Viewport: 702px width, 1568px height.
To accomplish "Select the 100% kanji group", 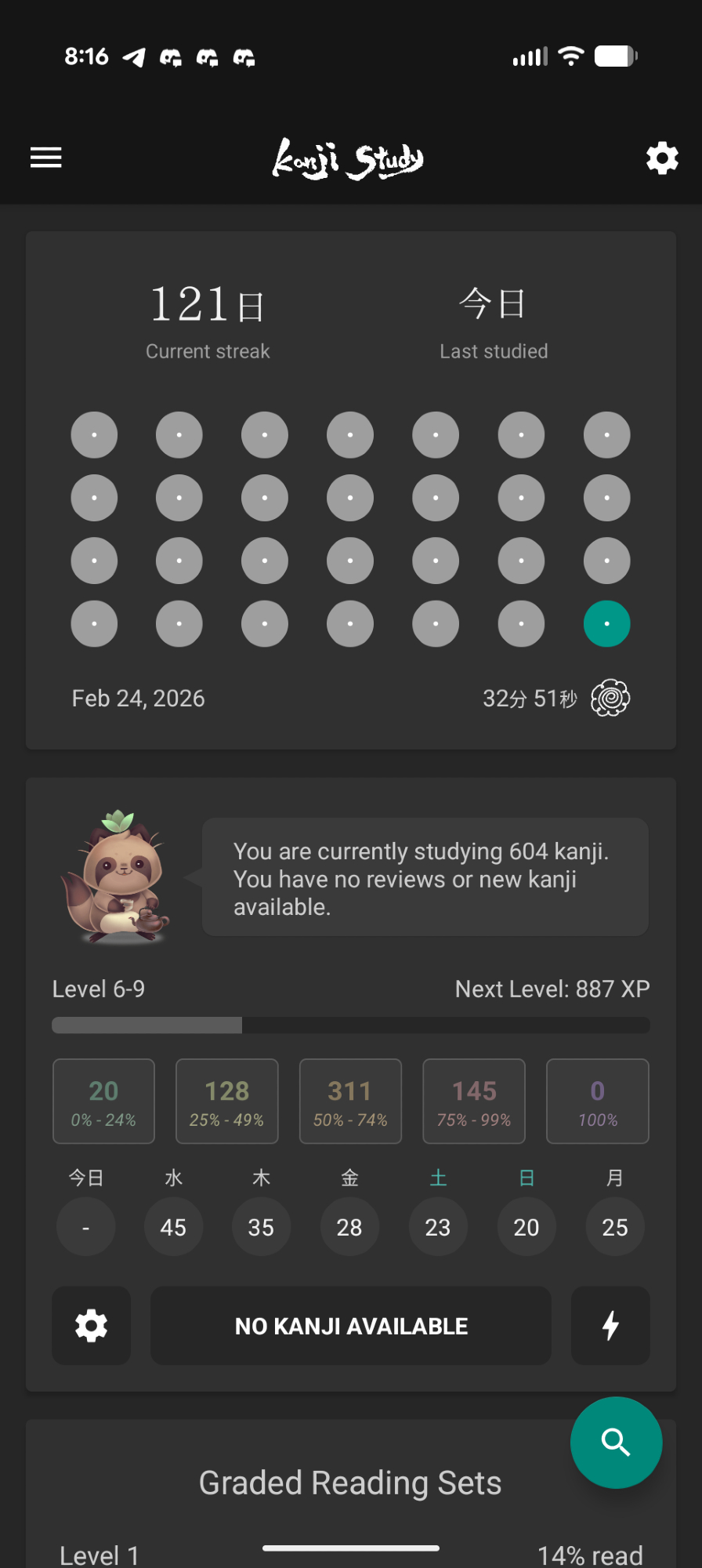I will [598, 1101].
